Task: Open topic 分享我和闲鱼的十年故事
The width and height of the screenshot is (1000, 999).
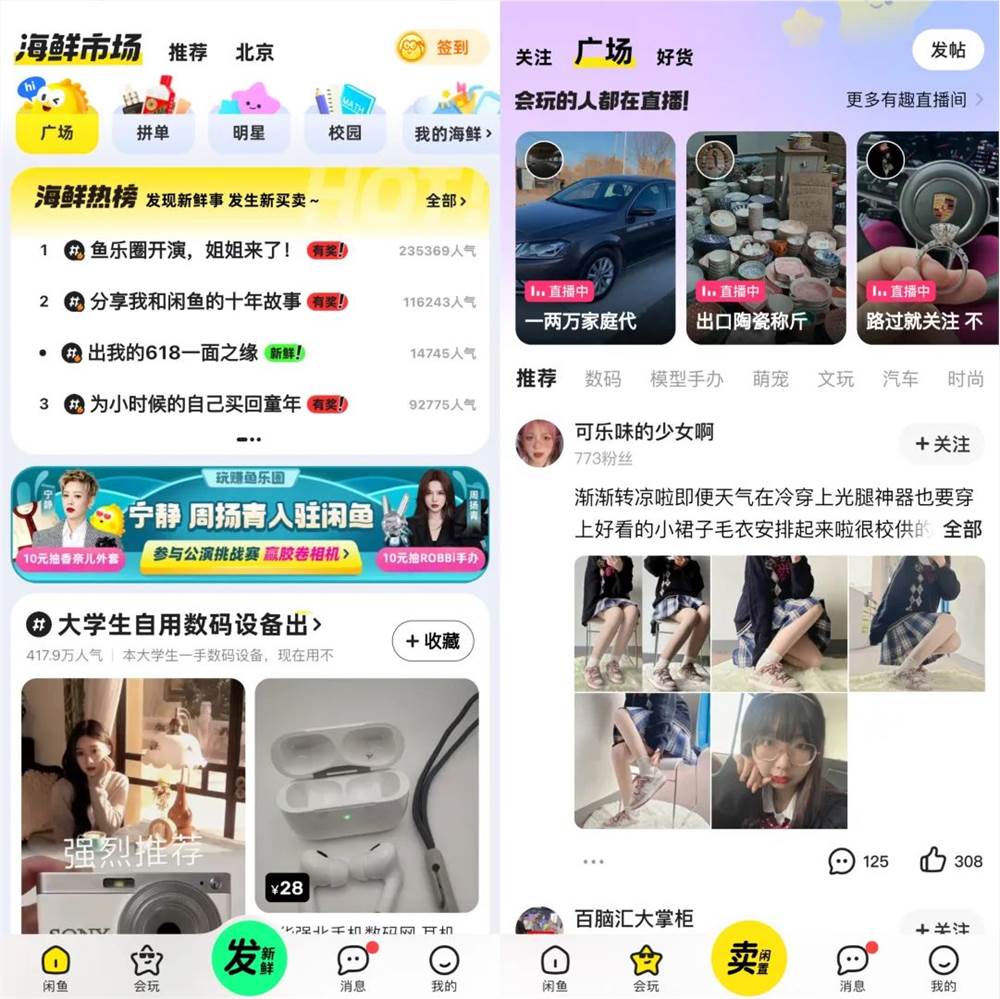Action: pyautogui.click(x=195, y=301)
